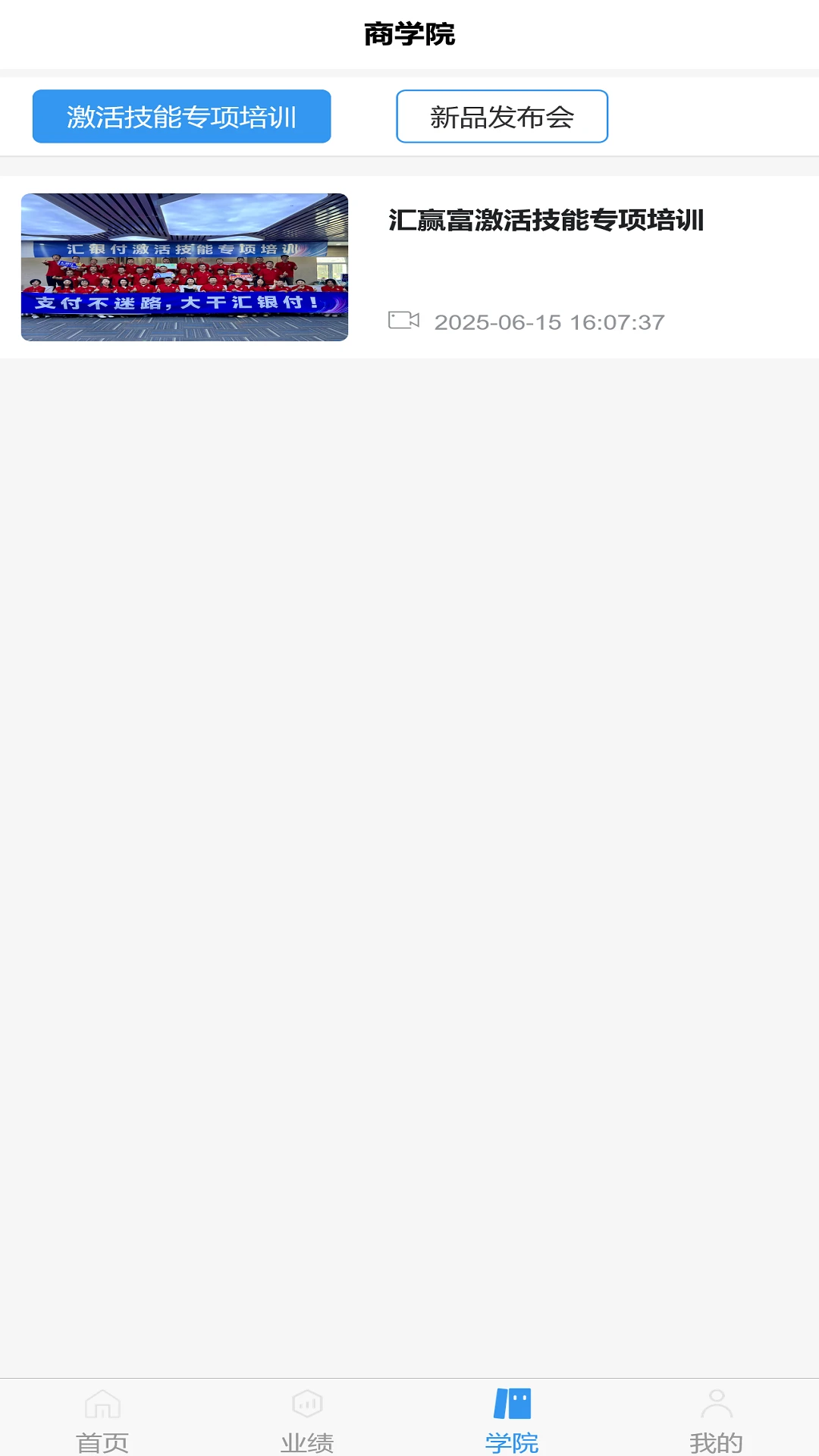This screenshot has height=1456, width=819.
Task: Select the 激活技能专项培训 category
Action: point(181,116)
